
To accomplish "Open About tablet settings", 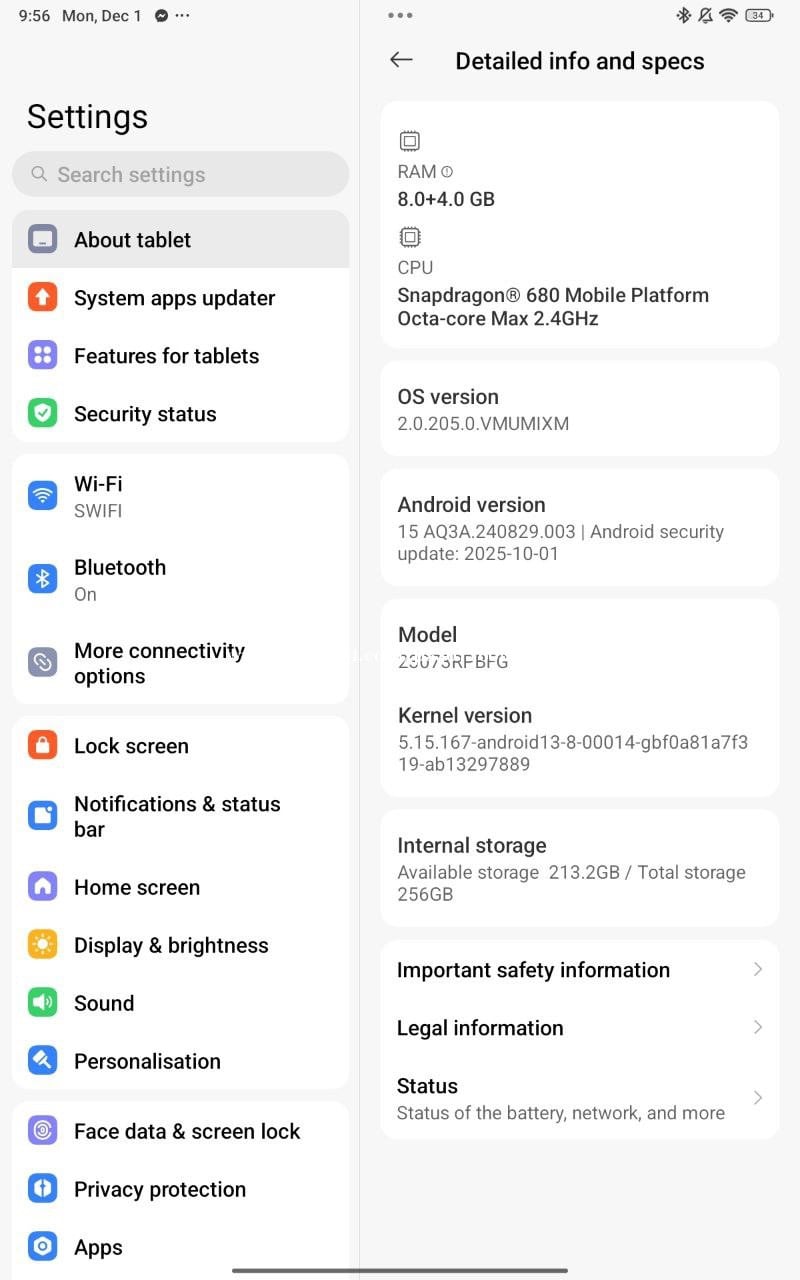I will click(180, 240).
